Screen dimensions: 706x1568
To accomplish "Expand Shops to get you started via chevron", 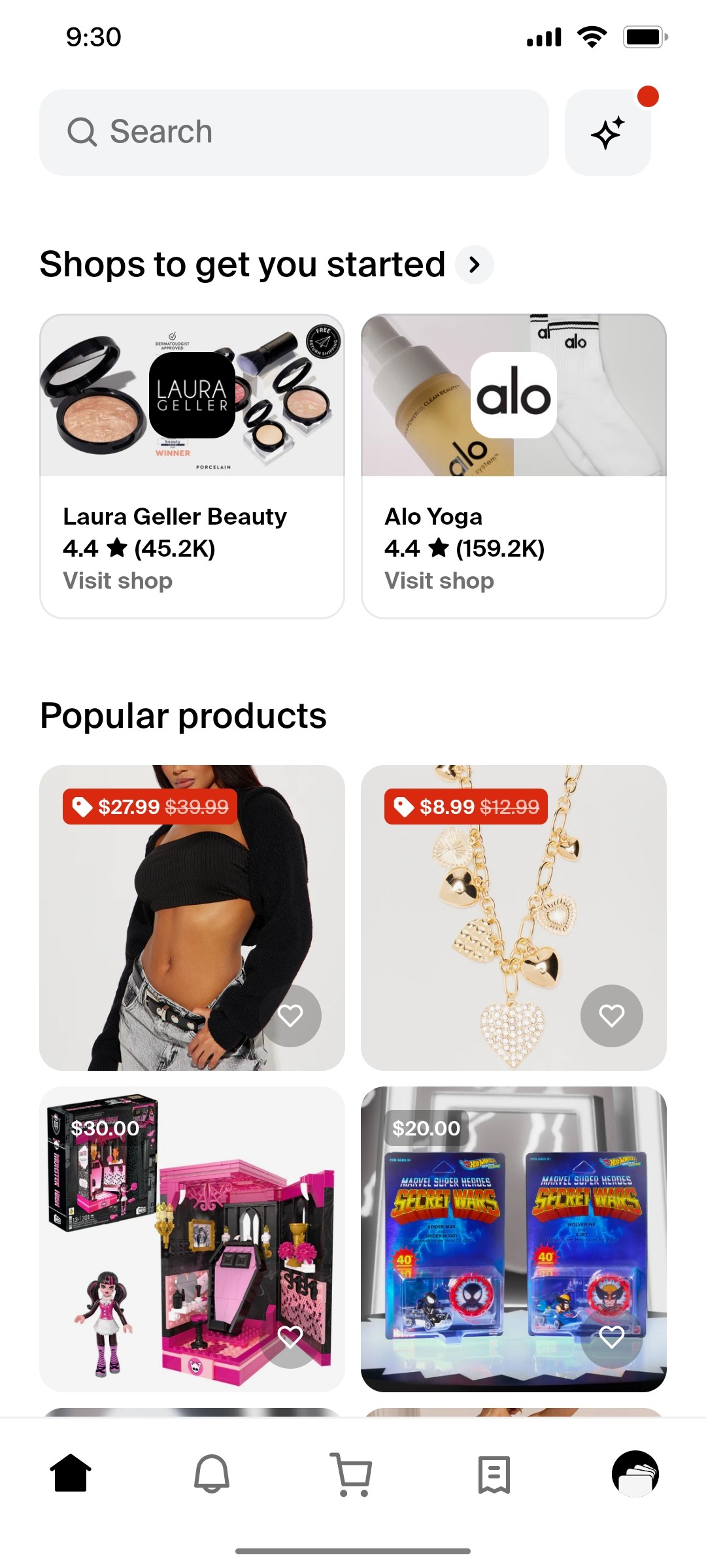I will click(475, 265).
